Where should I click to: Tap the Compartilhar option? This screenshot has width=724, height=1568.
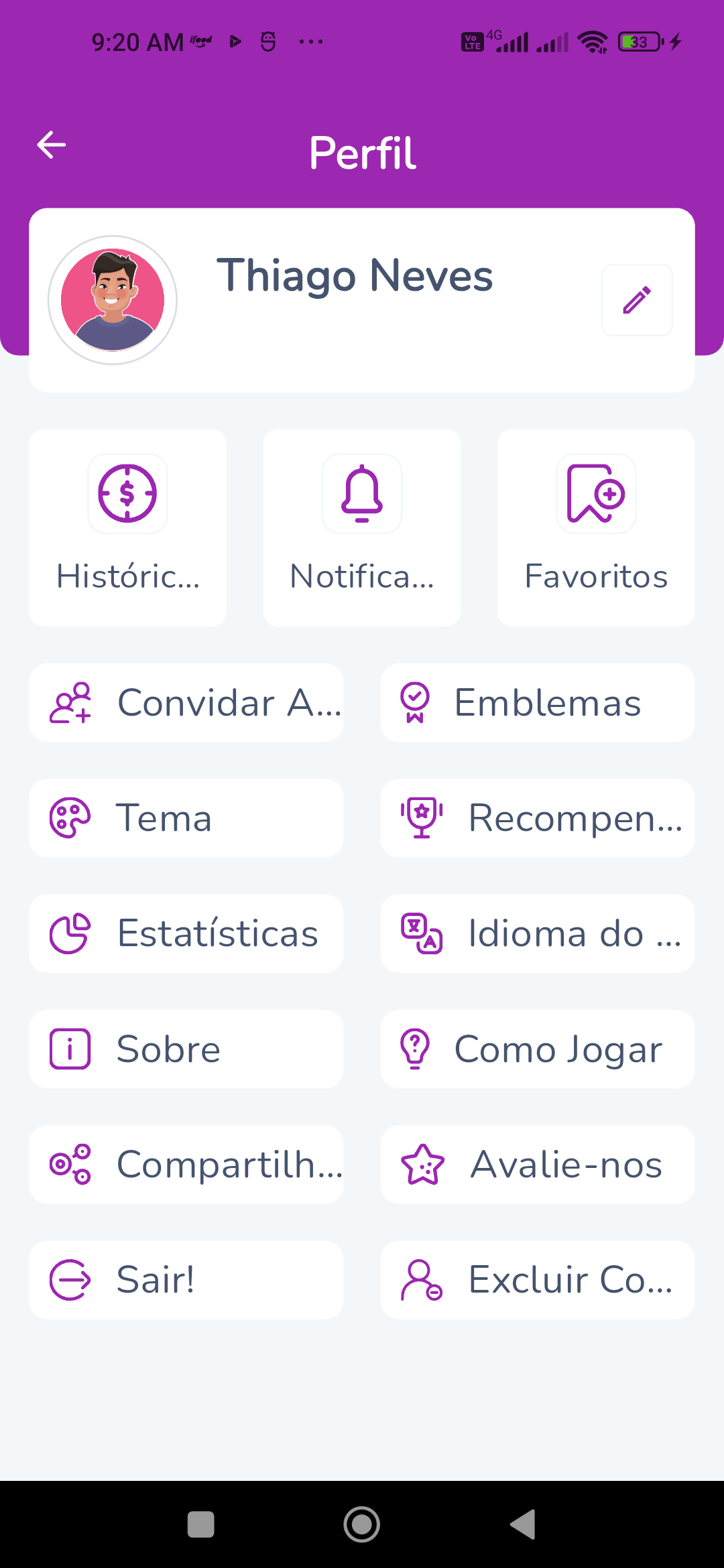[x=186, y=1165]
